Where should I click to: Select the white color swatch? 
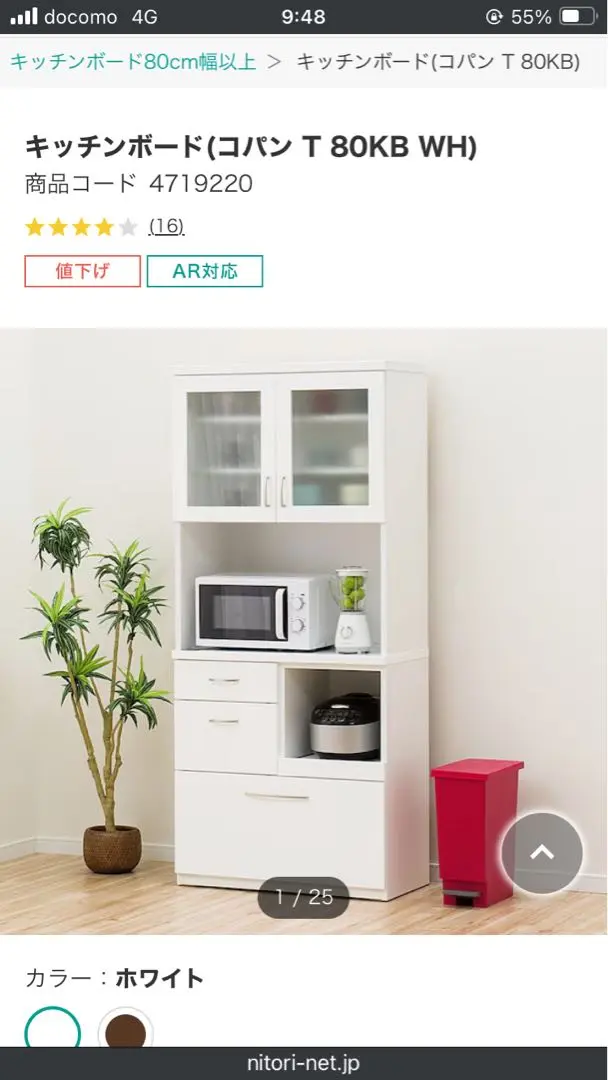point(53,1027)
